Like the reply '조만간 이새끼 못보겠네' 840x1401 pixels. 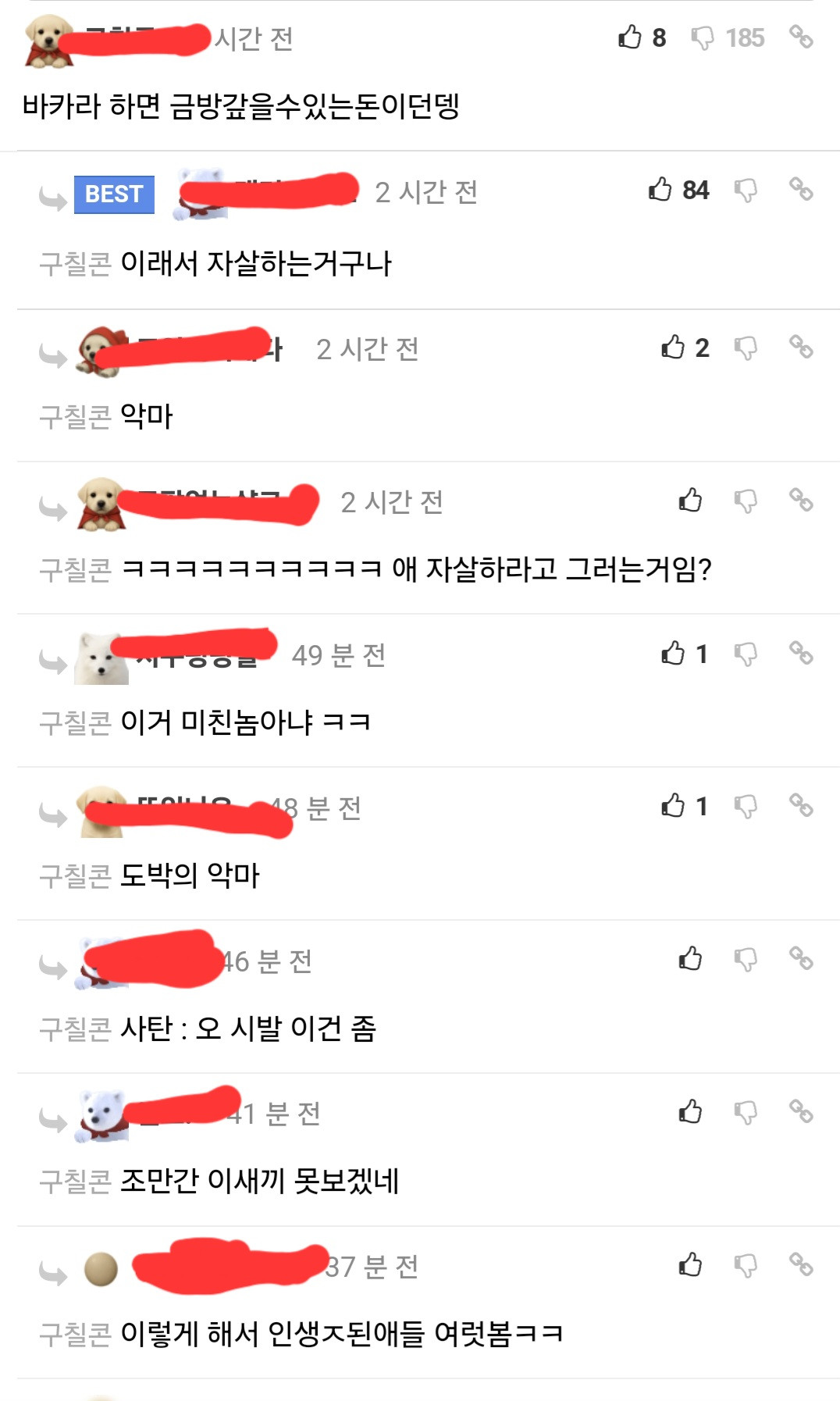690,1111
